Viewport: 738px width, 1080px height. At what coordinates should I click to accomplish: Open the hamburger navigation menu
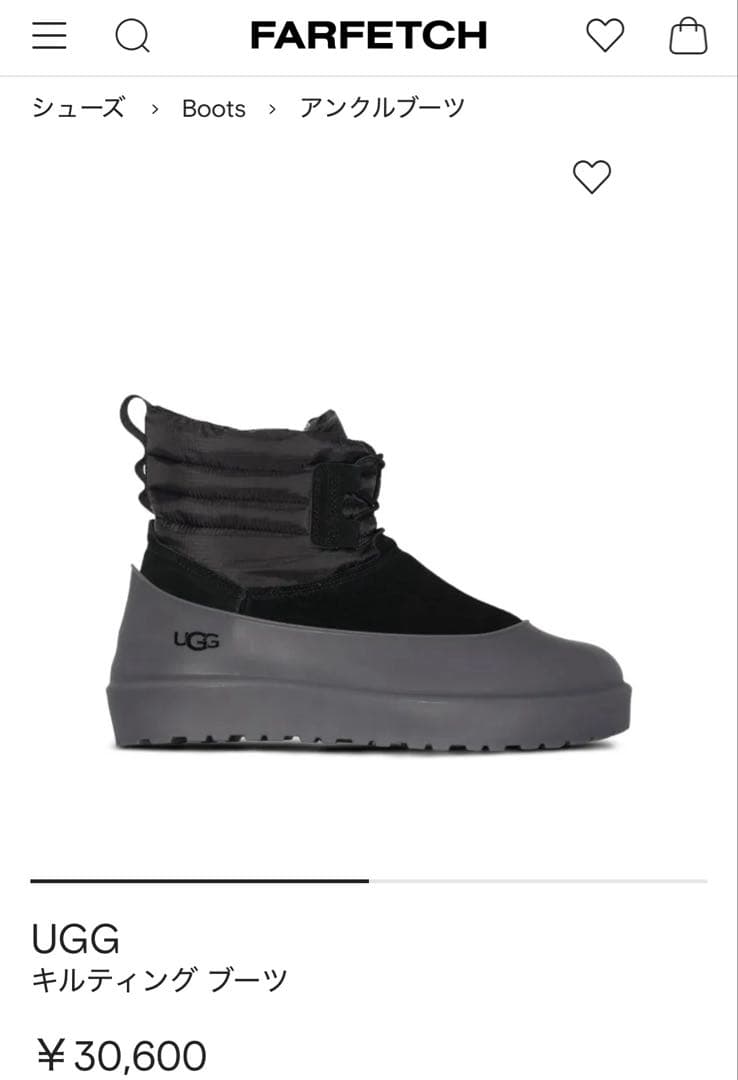[x=49, y=37]
